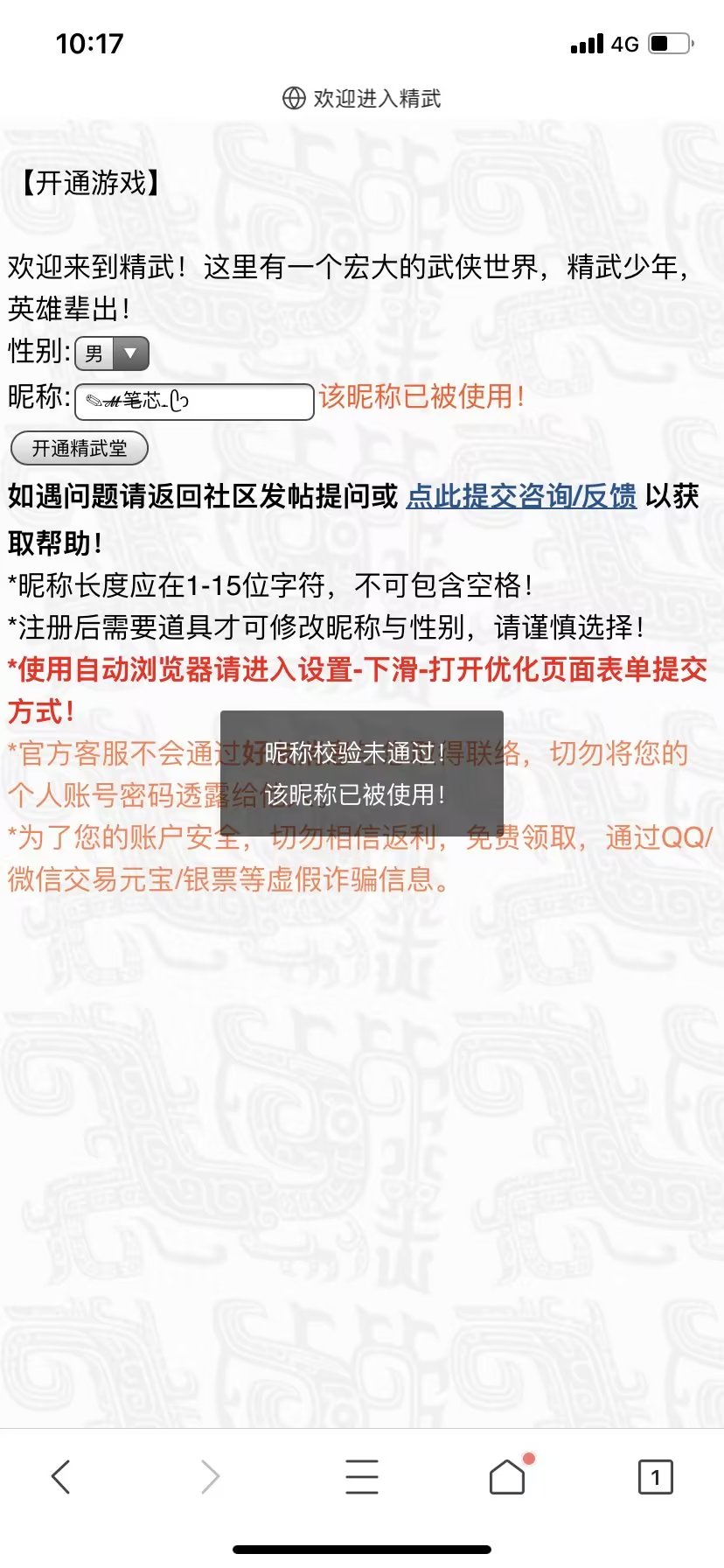Go back to the previous page
Screen dimensions: 724x1568
click(x=60, y=1476)
